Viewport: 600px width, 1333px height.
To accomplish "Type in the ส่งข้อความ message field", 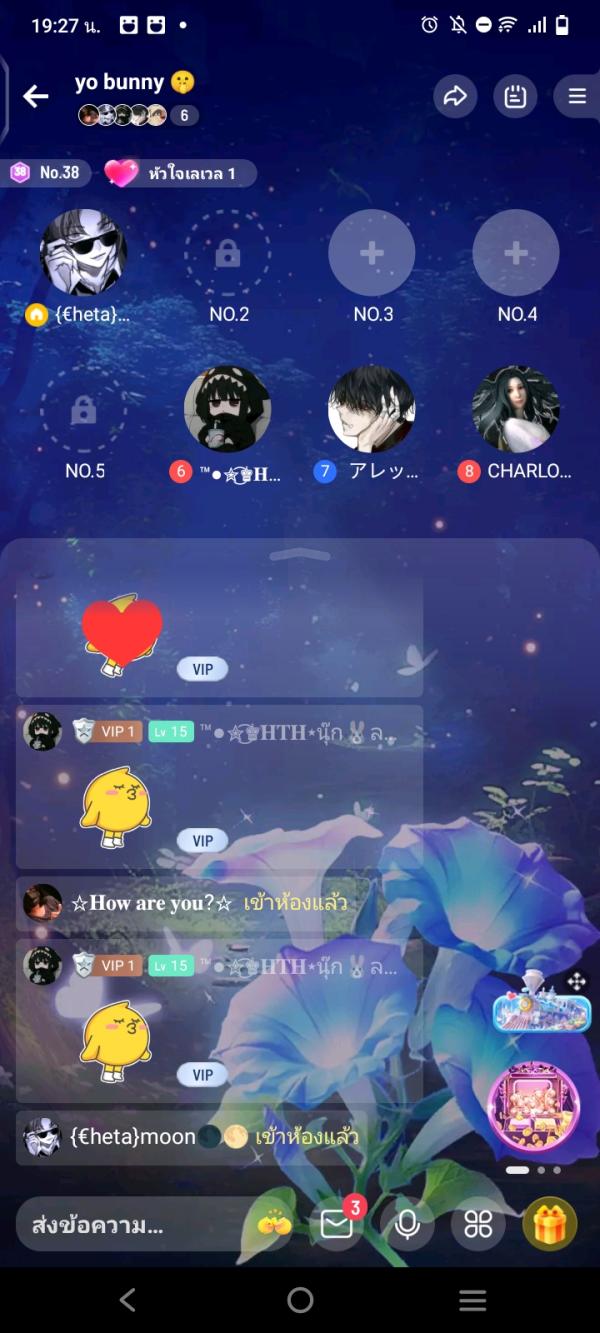I will 130,1224.
